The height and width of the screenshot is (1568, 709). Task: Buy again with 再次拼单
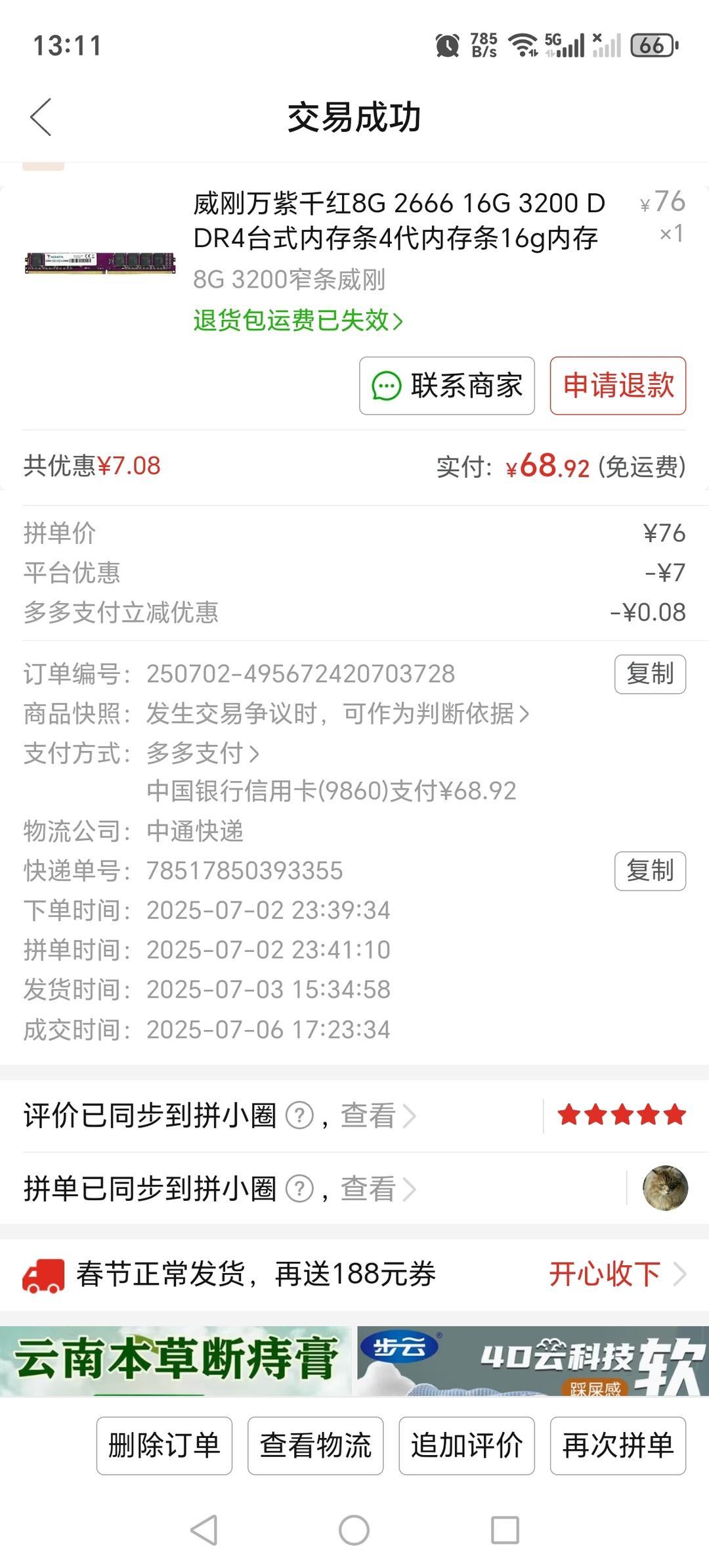(618, 1446)
